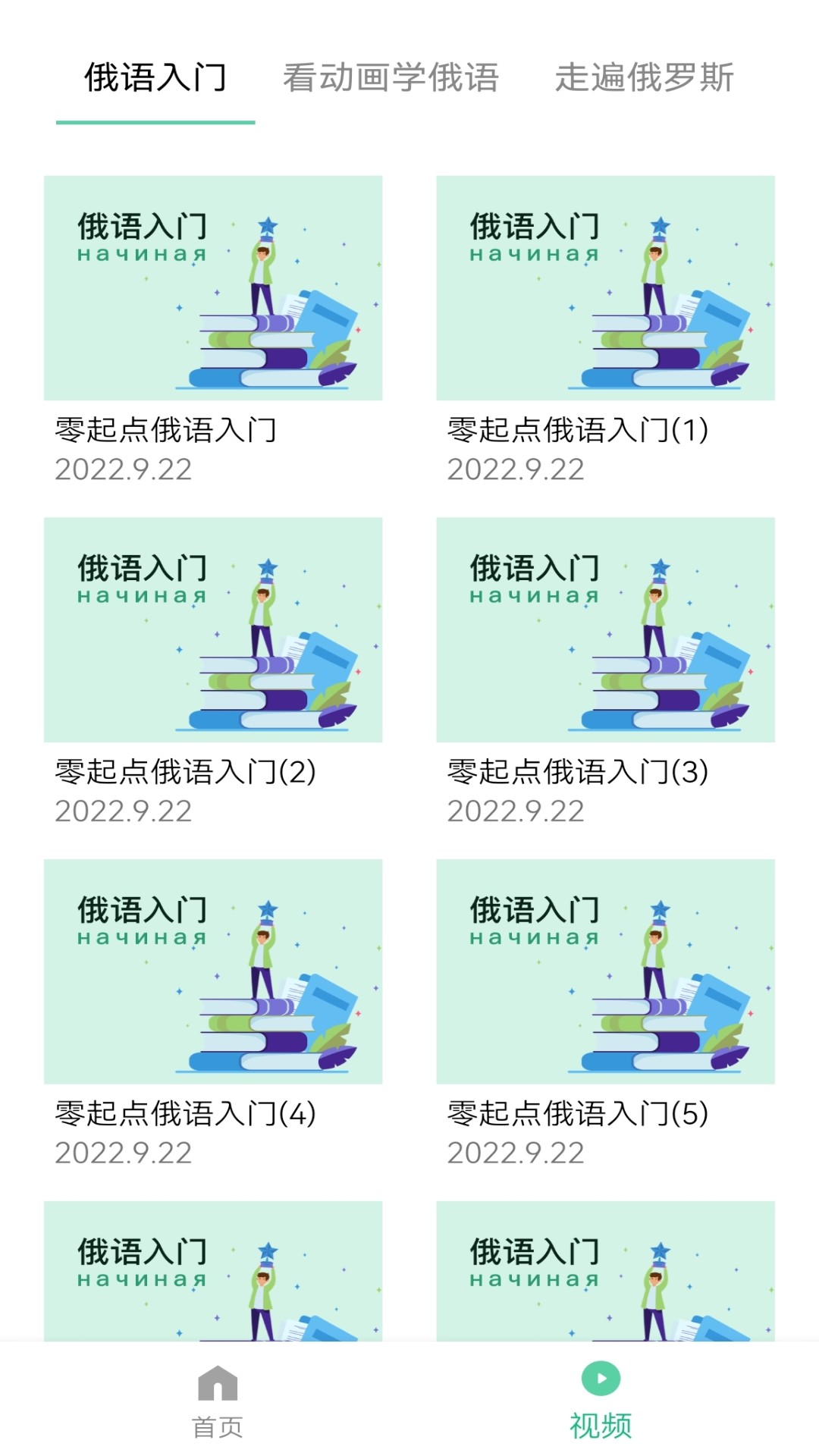The height and width of the screenshot is (1456, 819).
Task: Open the 零起点俄语入门(5) thumbnail image
Action: [606, 971]
